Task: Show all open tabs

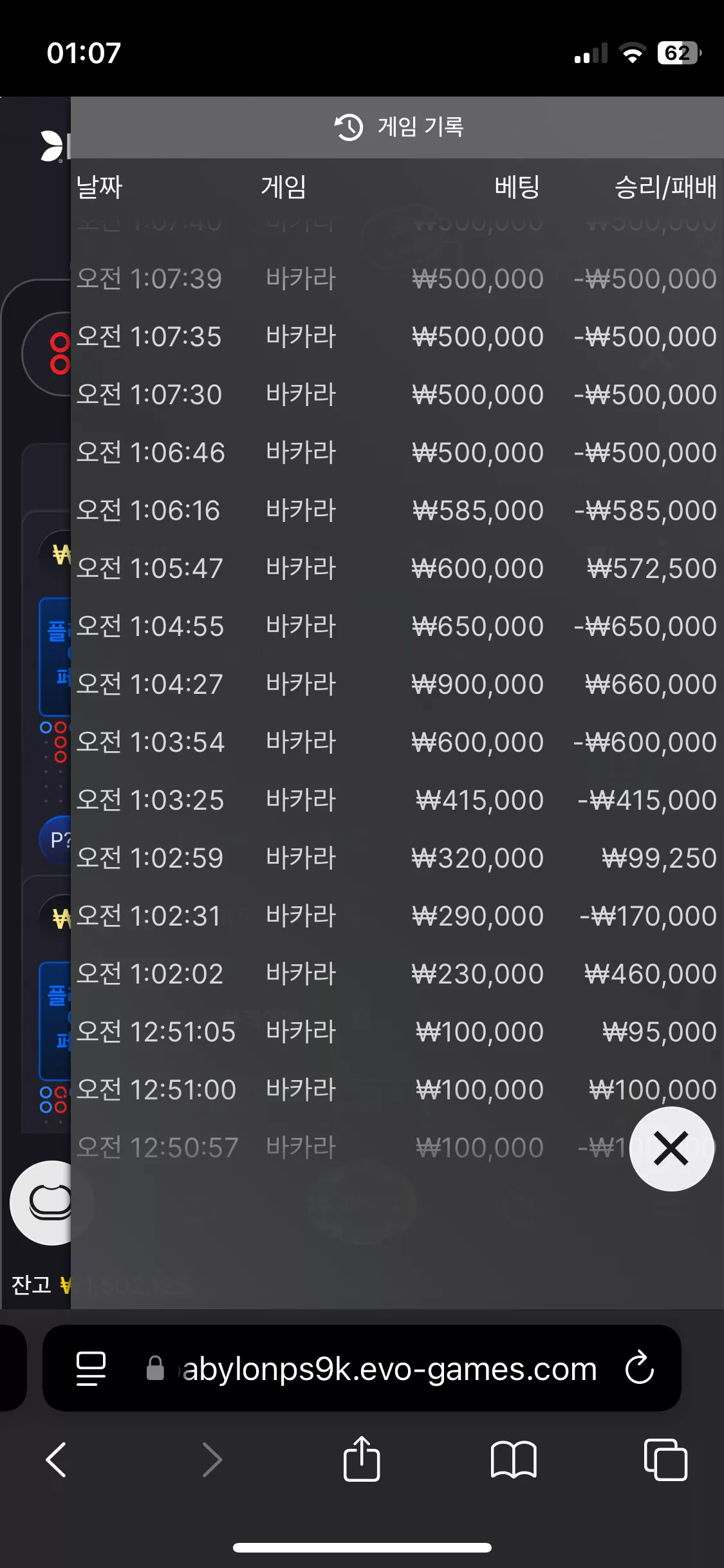Action: coord(665,1459)
